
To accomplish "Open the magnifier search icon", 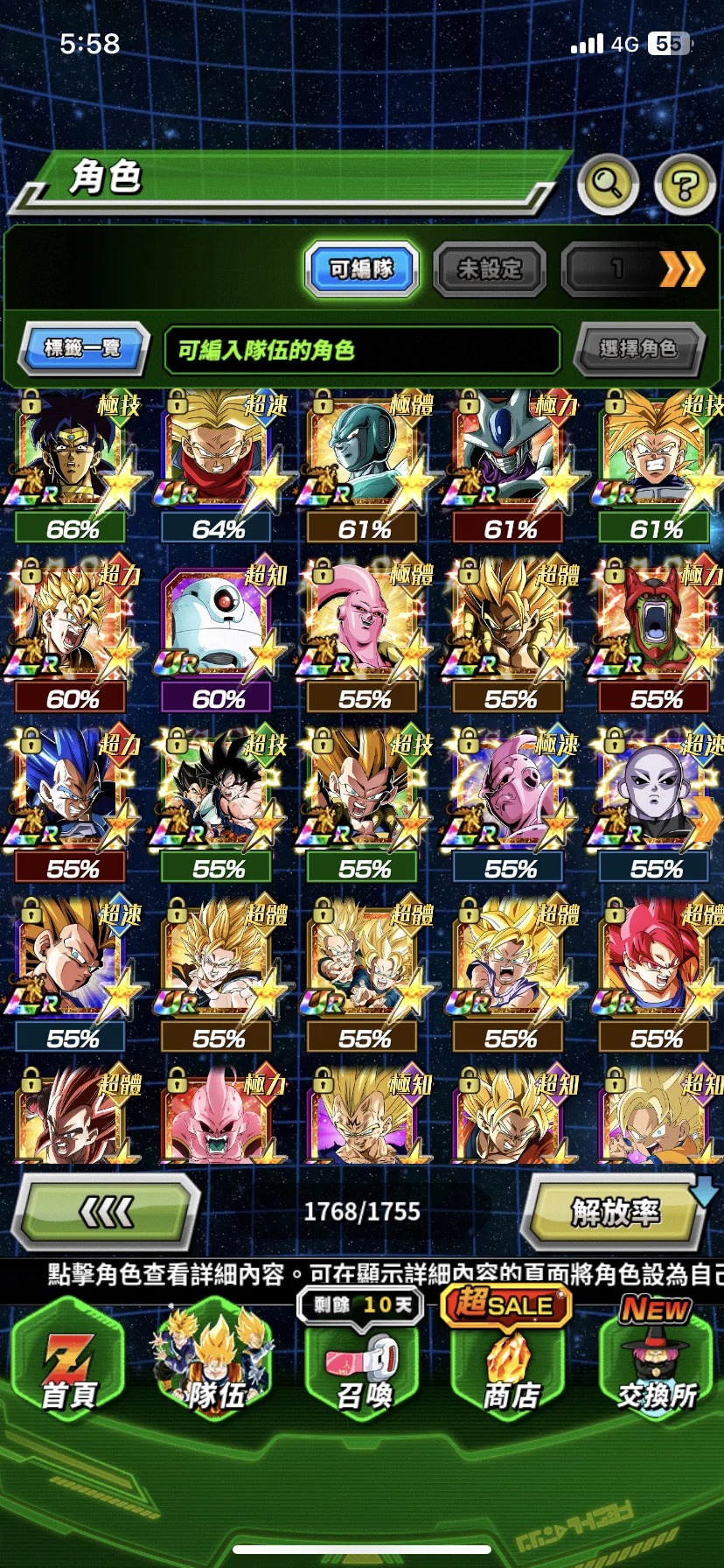I will (607, 185).
